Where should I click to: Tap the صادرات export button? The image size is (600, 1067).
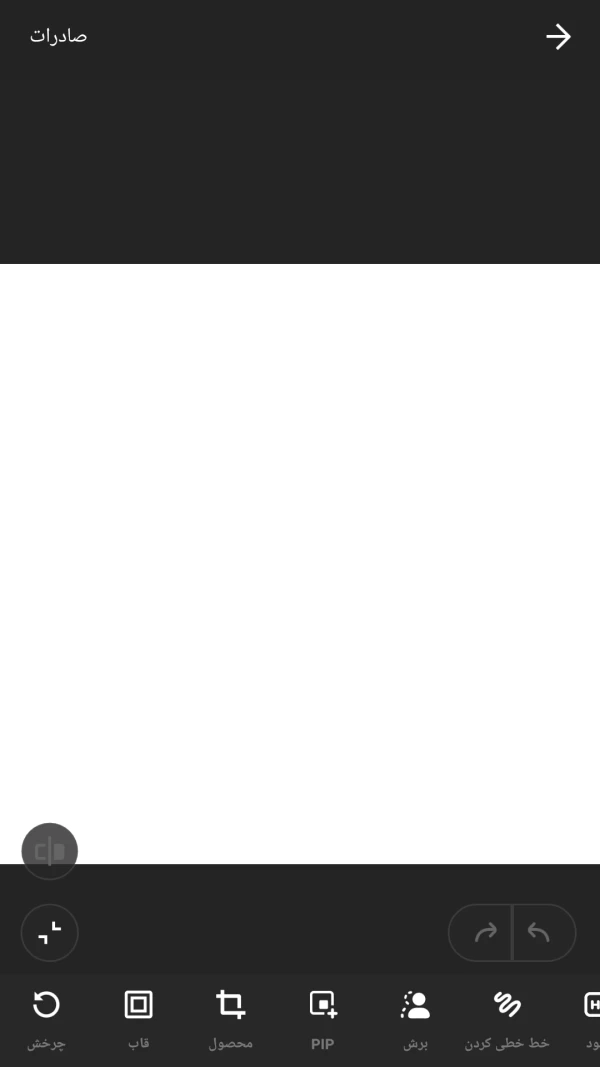pyautogui.click(x=58, y=37)
